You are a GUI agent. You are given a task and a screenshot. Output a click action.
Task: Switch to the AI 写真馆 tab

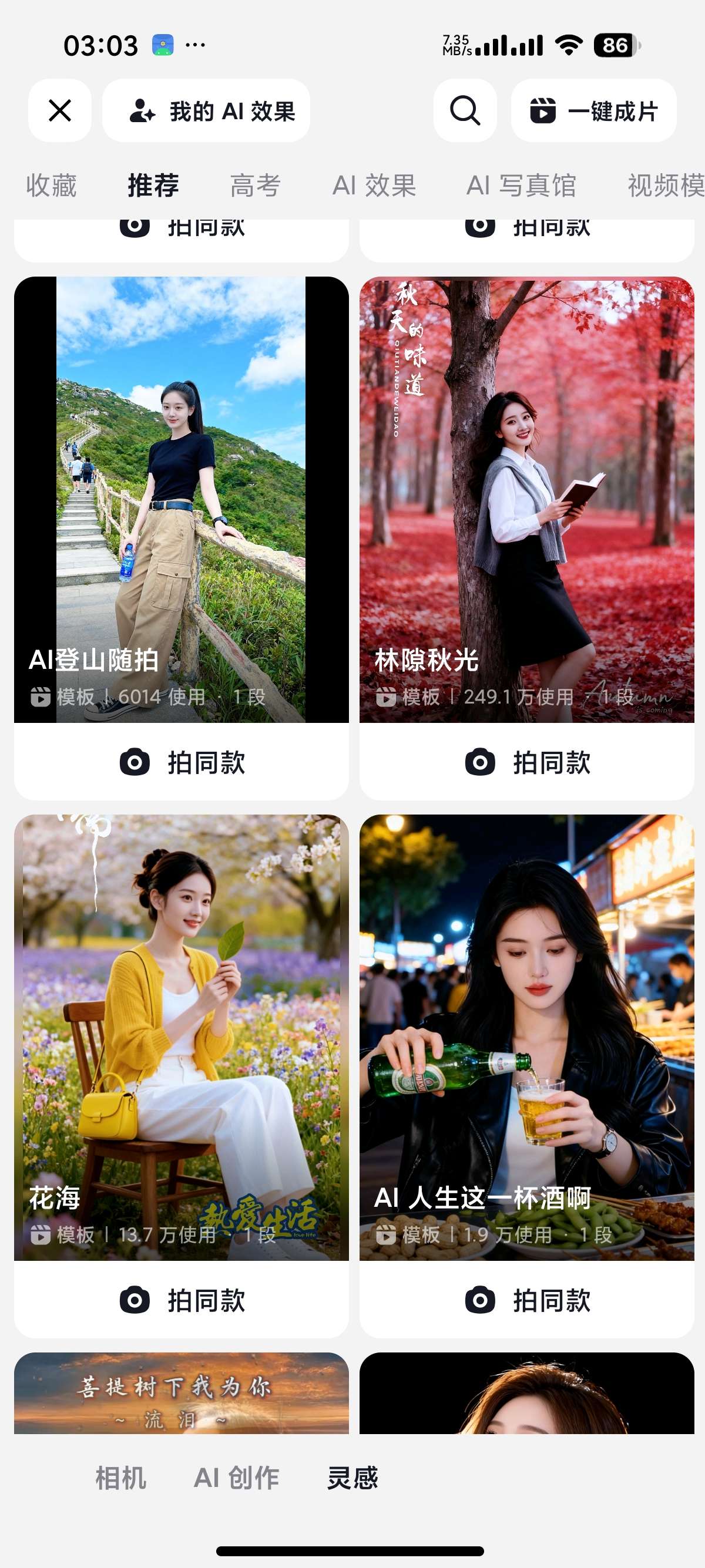point(521,185)
